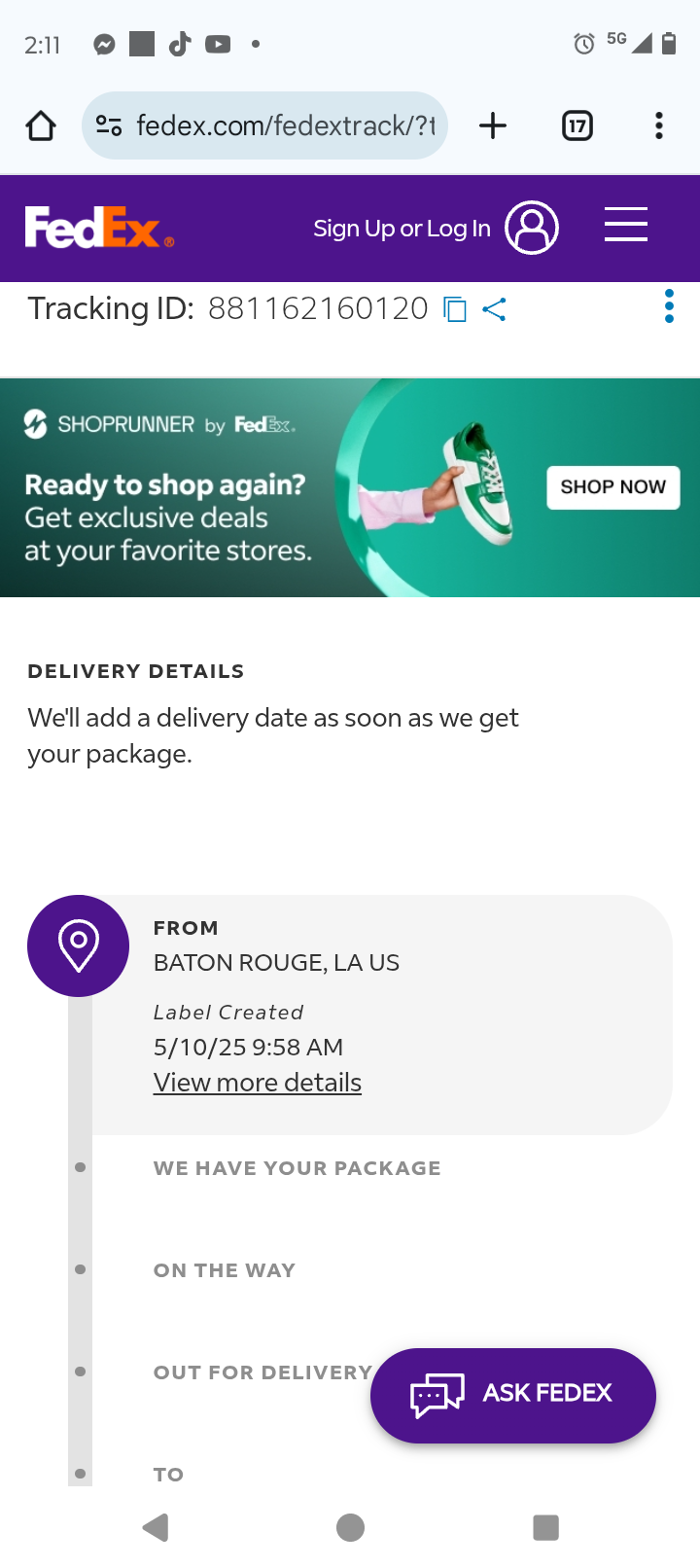Start a chat with Ask FedEx
Image resolution: width=700 pixels, height=1568 pixels.
512,1395
